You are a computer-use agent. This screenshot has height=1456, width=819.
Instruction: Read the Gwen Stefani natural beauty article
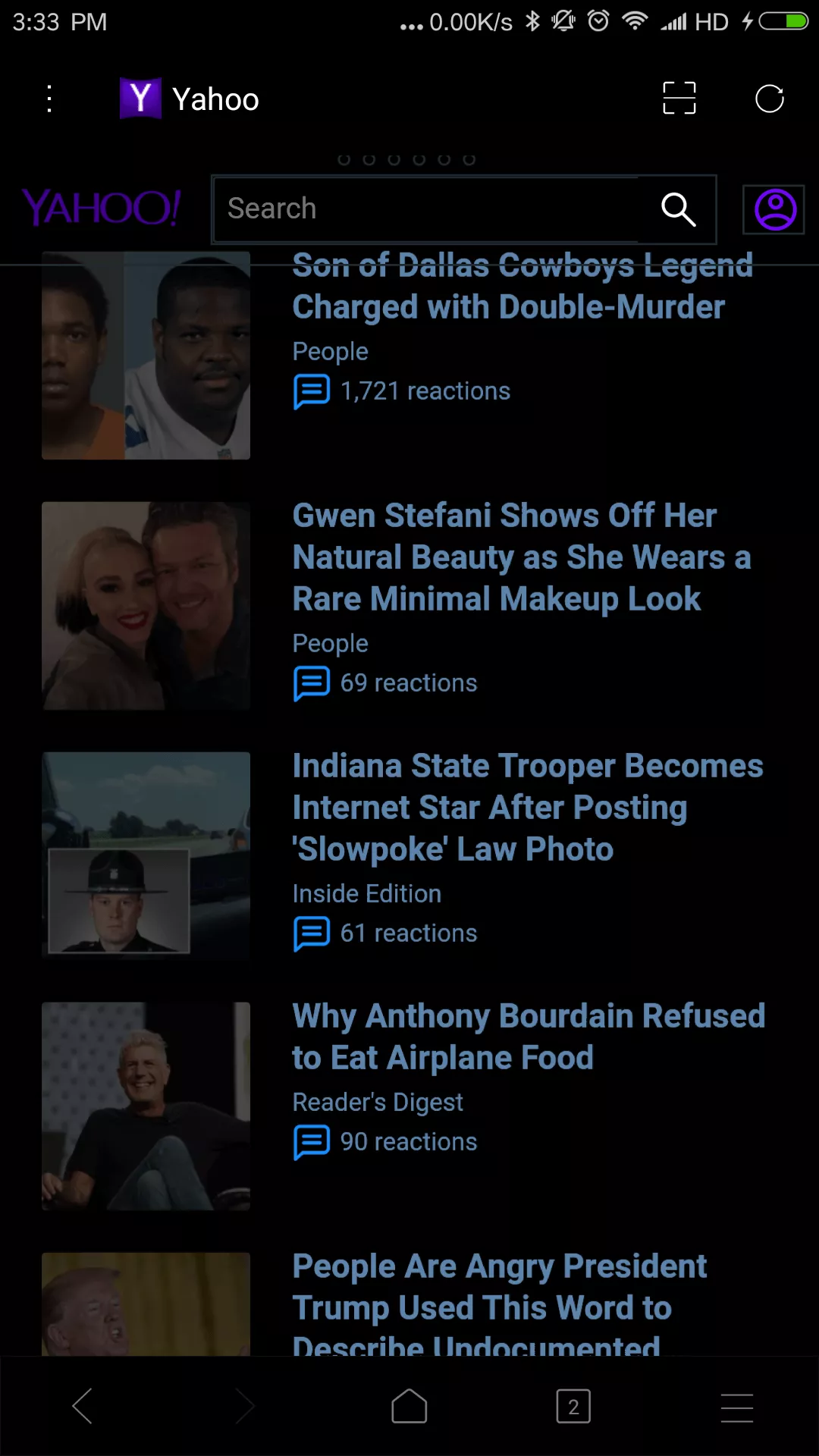tap(522, 557)
